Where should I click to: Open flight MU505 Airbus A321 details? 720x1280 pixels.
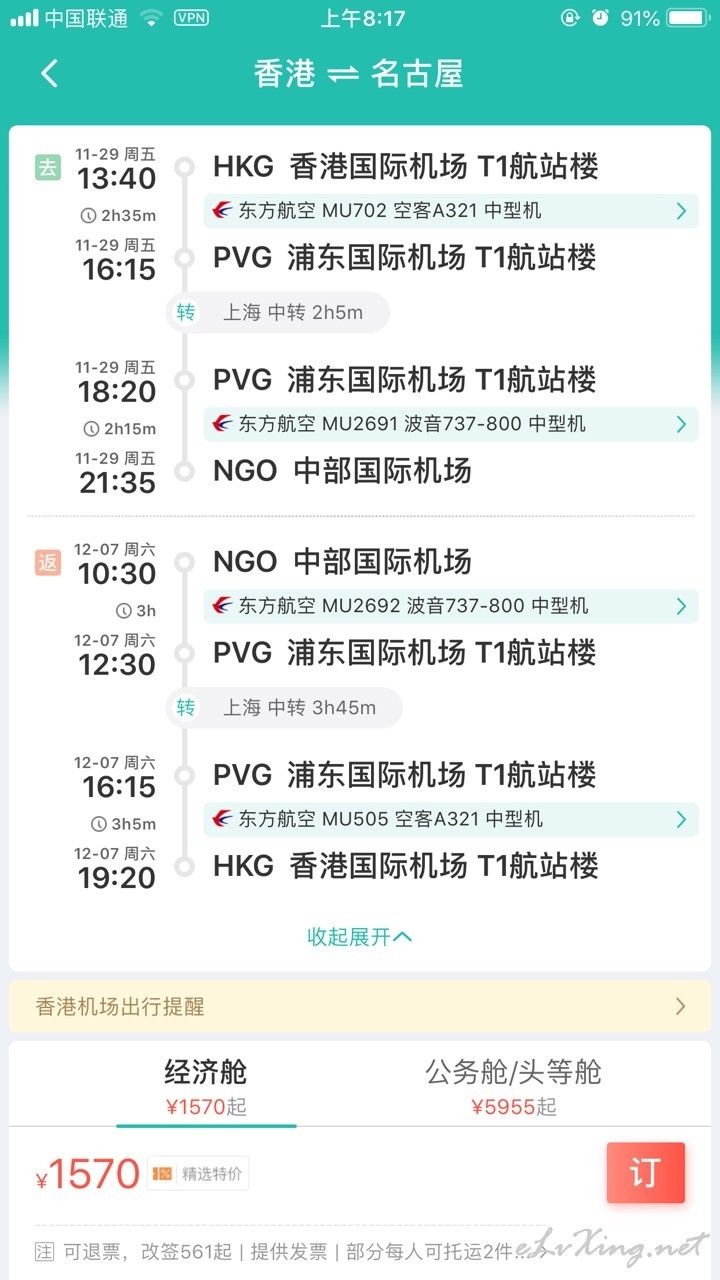pos(451,819)
